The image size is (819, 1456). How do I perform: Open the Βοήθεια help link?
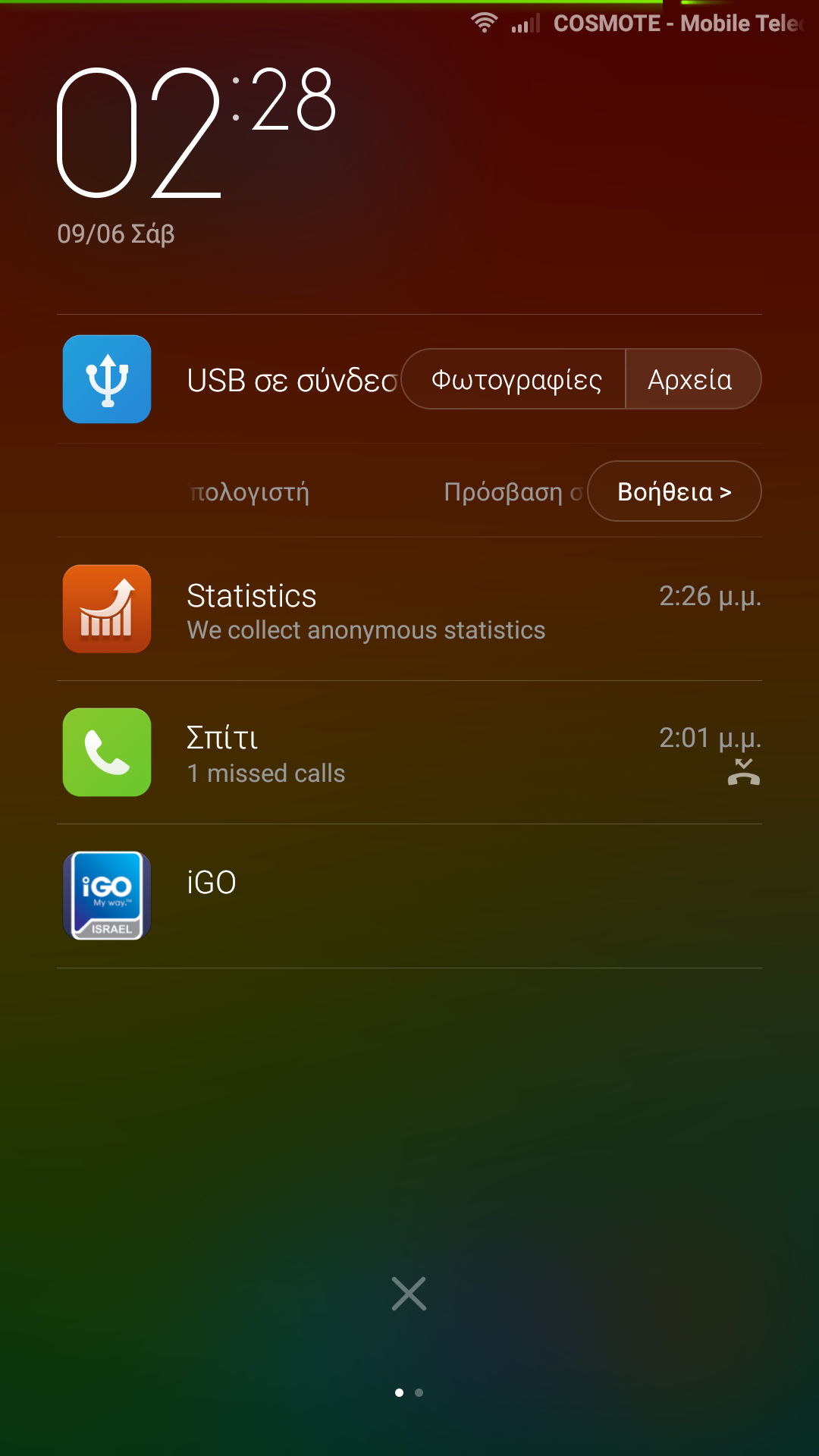[673, 491]
